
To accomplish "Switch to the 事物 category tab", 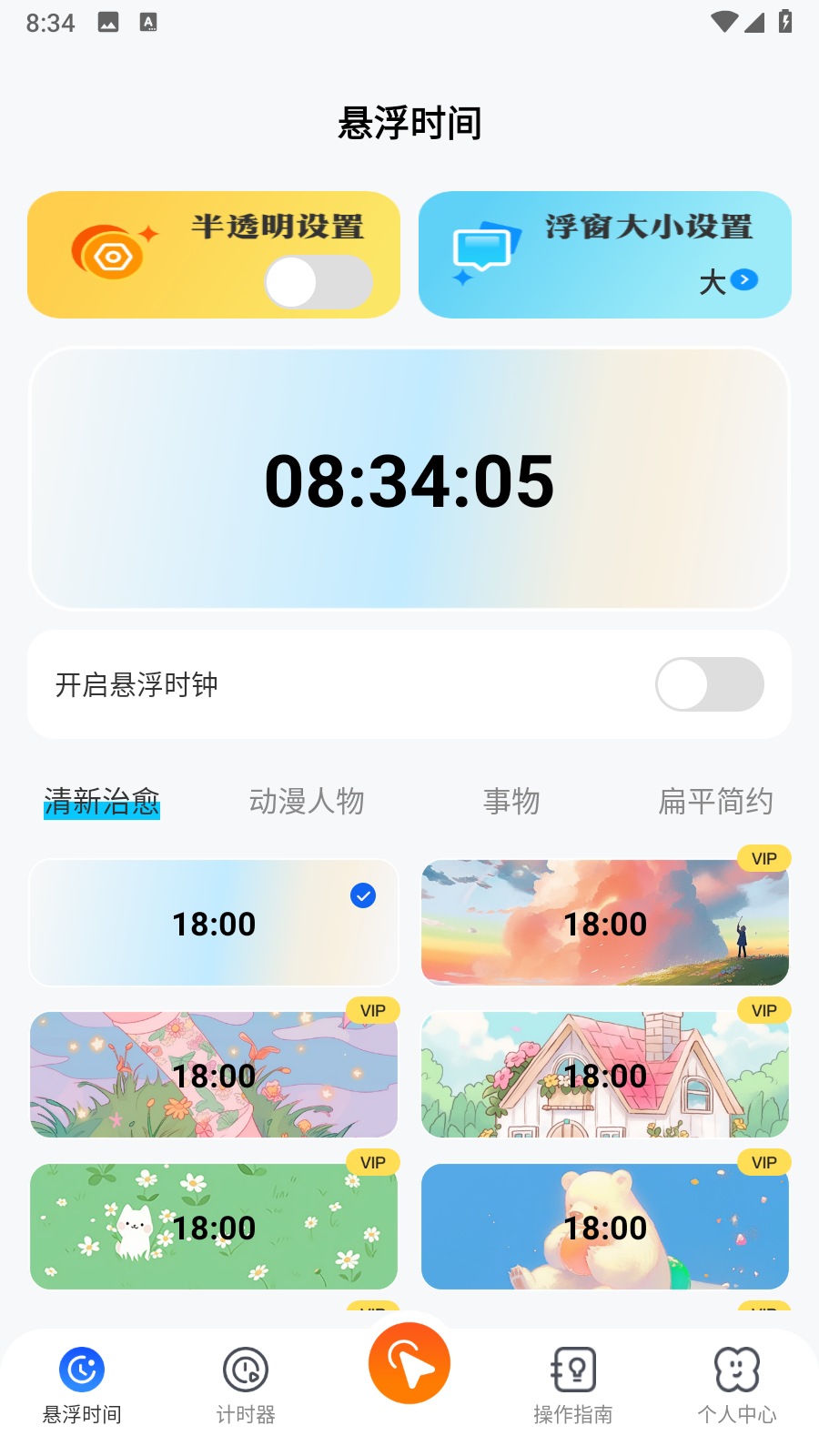I will [511, 802].
